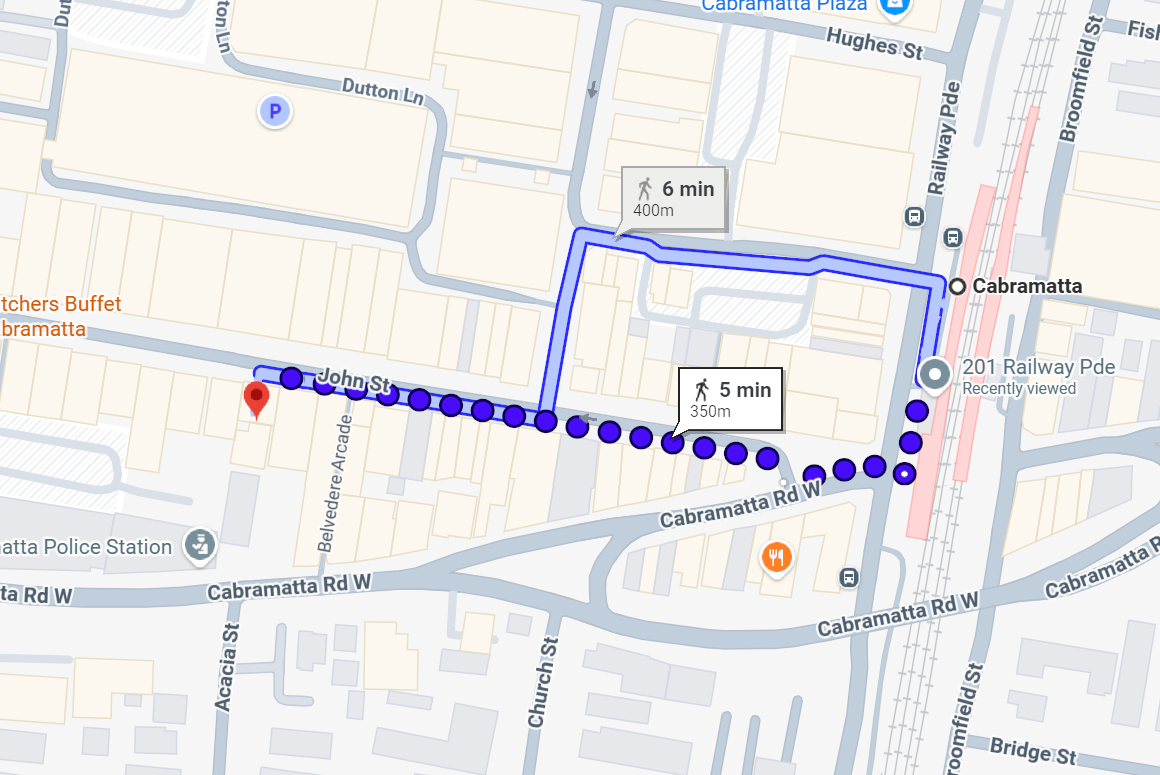1160x775 pixels.
Task: Open the Cabramatta Plaza shopping marker
Action: click(x=893, y=8)
